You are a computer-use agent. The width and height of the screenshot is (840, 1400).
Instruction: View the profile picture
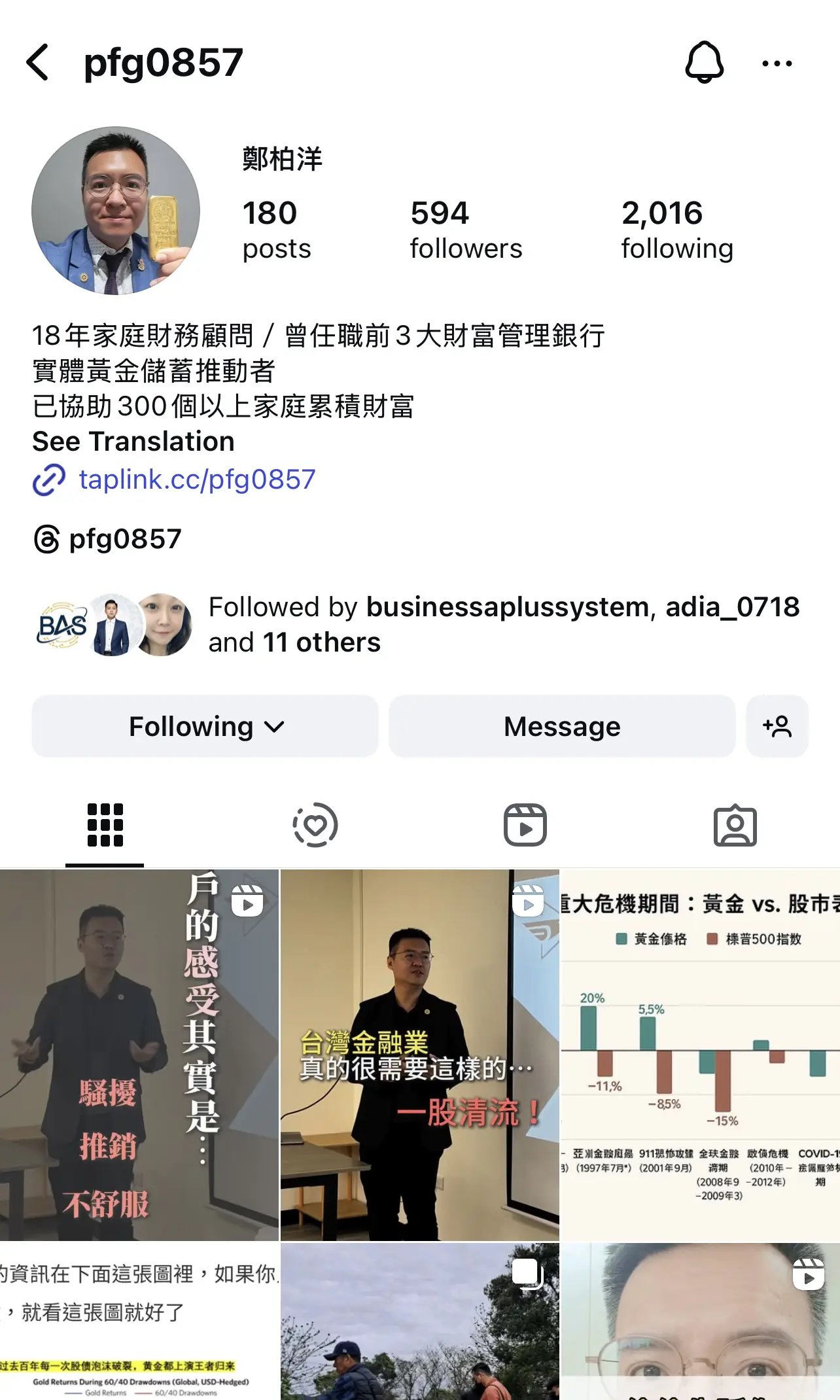coord(116,211)
